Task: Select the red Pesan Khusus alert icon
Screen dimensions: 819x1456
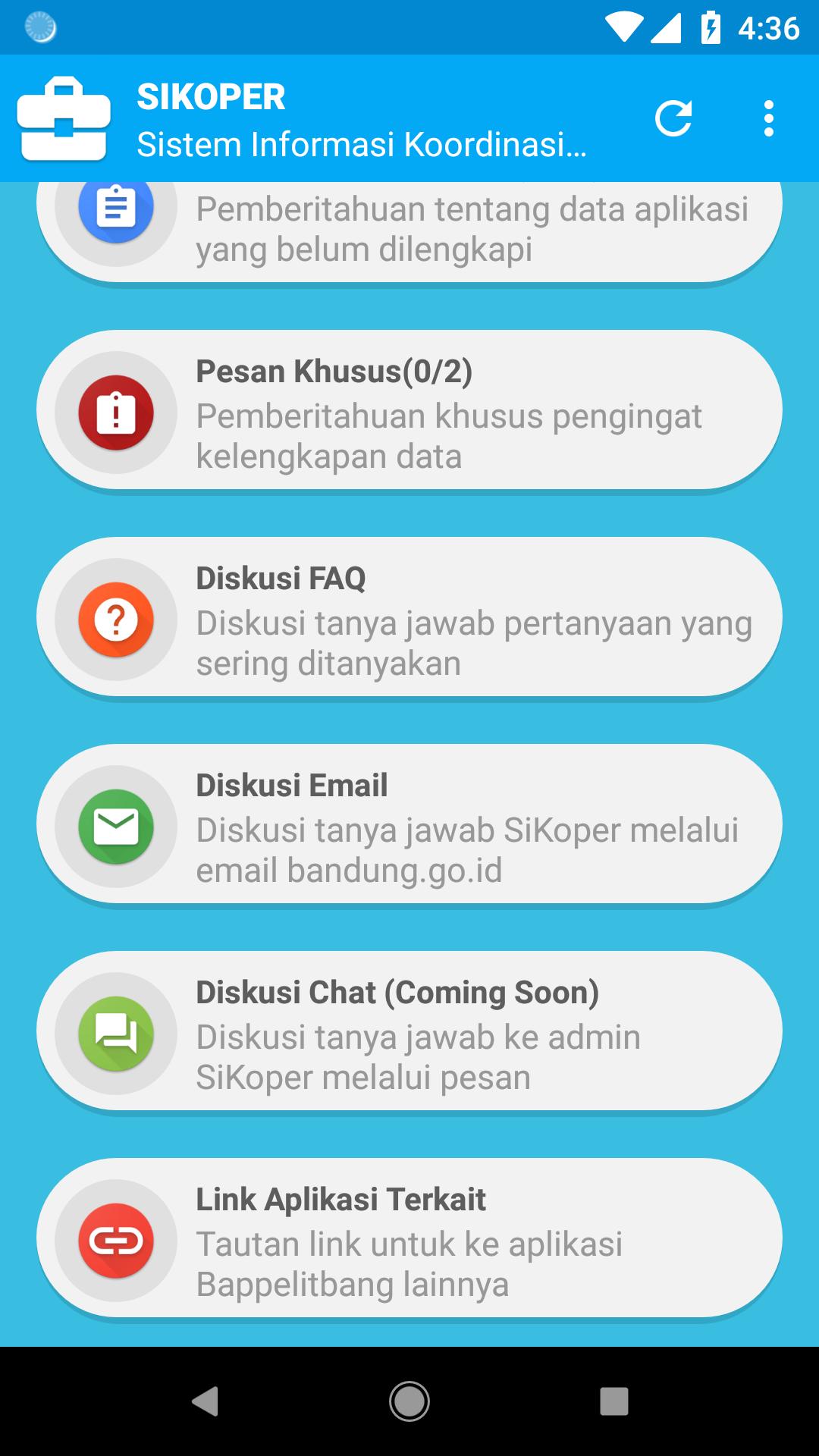Action: tap(115, 413)
